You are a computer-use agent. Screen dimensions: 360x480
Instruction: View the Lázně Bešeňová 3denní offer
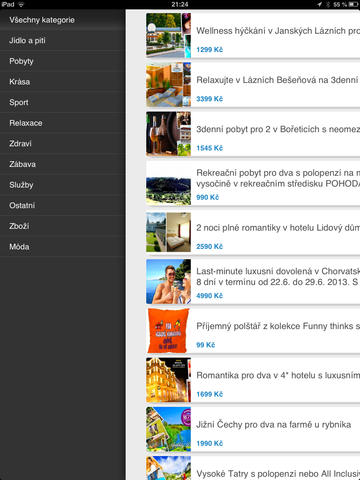(253, 85)
